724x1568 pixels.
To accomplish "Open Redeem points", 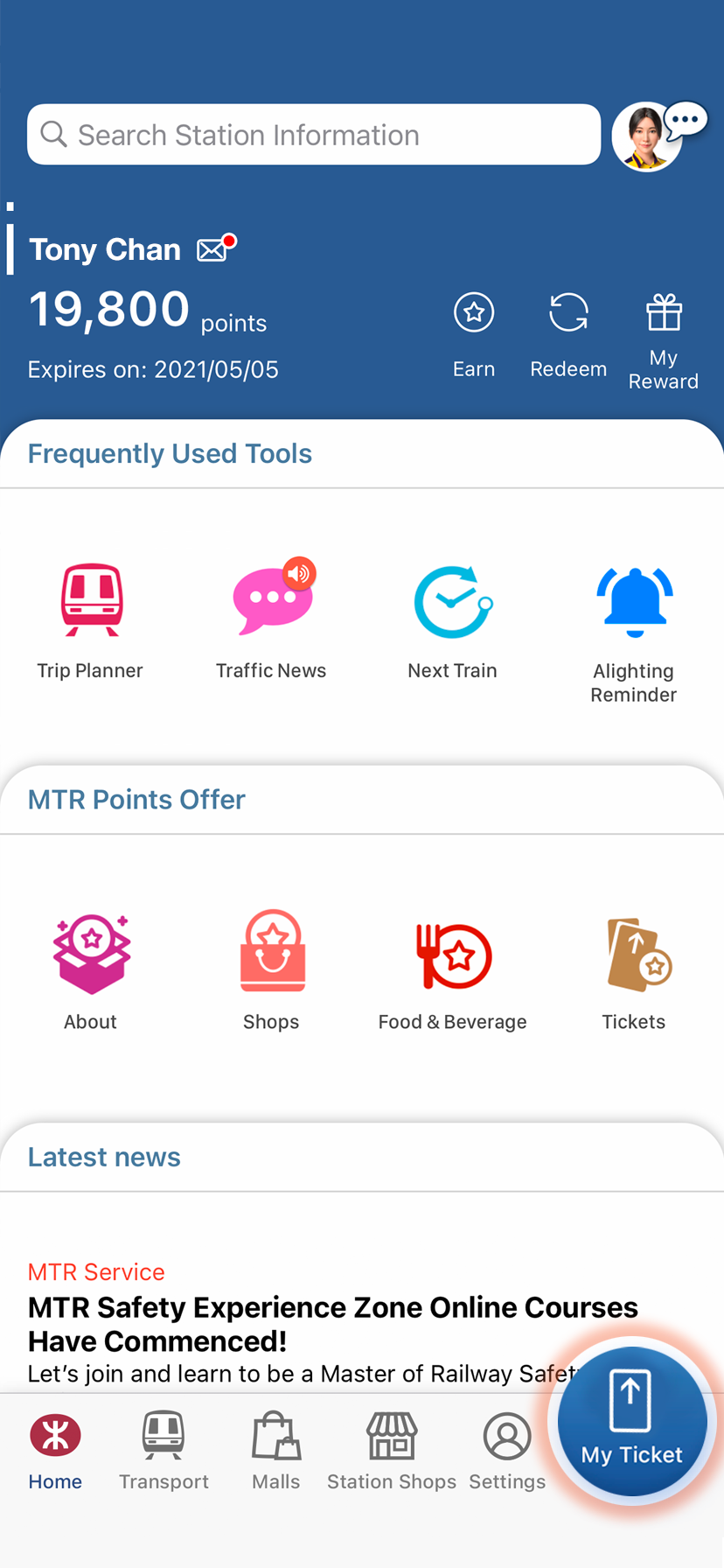I will tap(568, 334).
